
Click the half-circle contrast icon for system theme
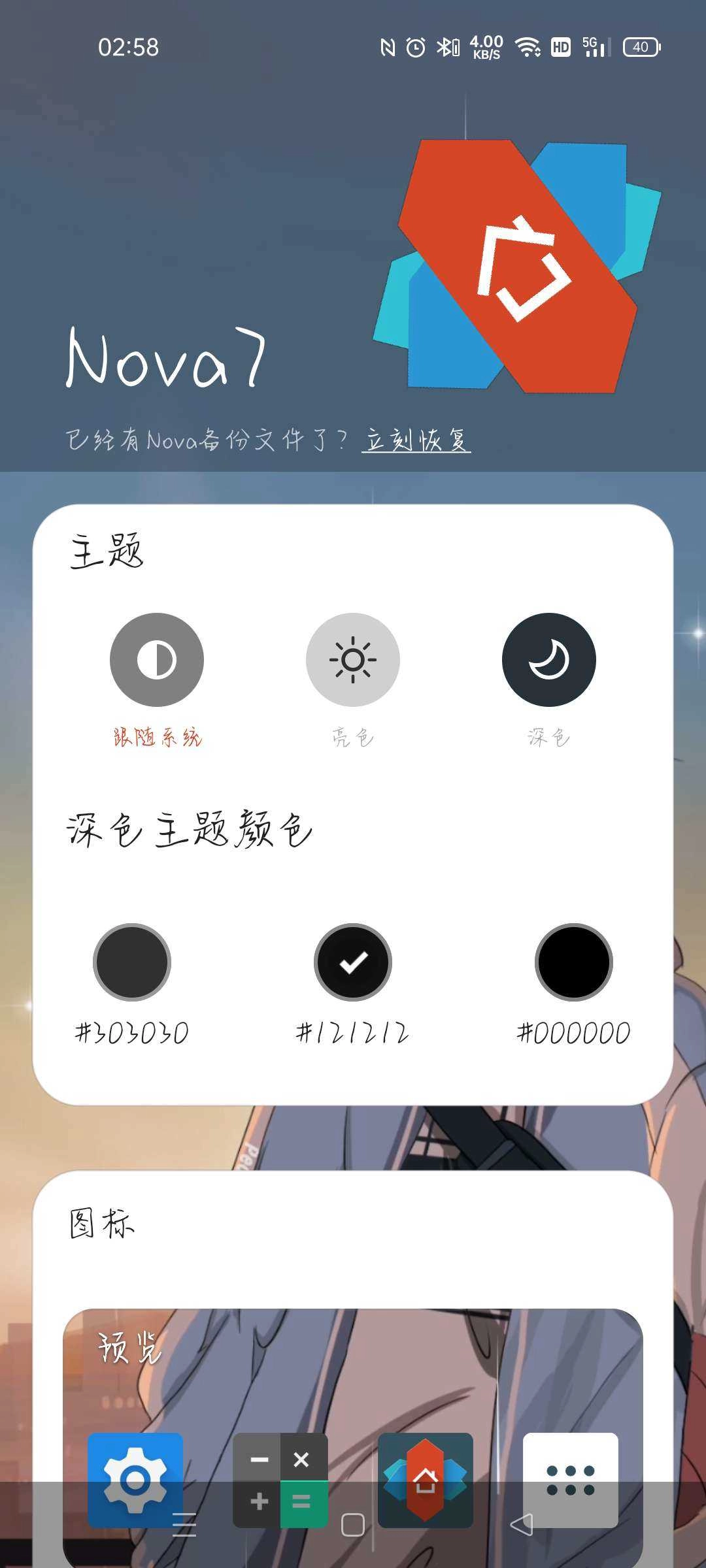(x=156, y=660)
